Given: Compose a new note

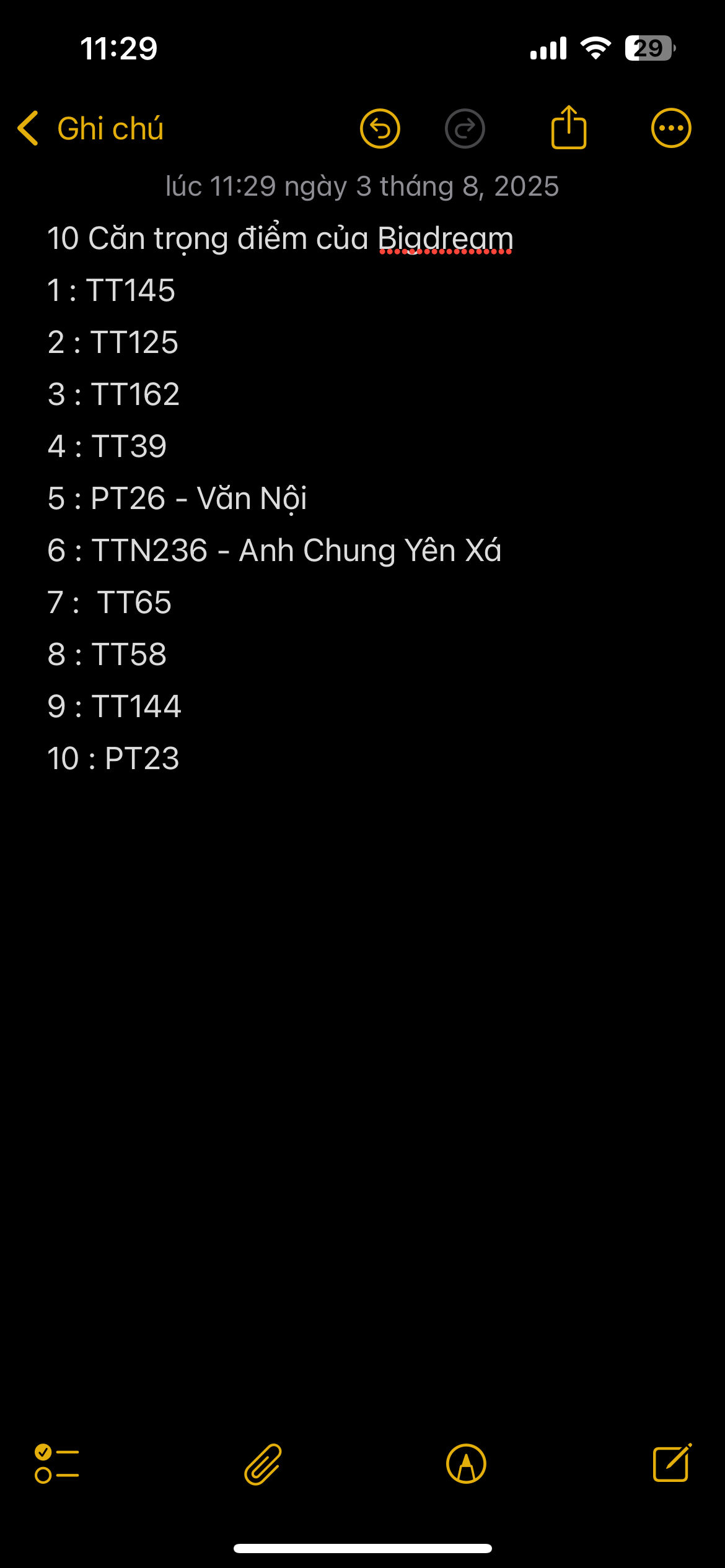Looking at the screenshot, I should [672, 1463].
